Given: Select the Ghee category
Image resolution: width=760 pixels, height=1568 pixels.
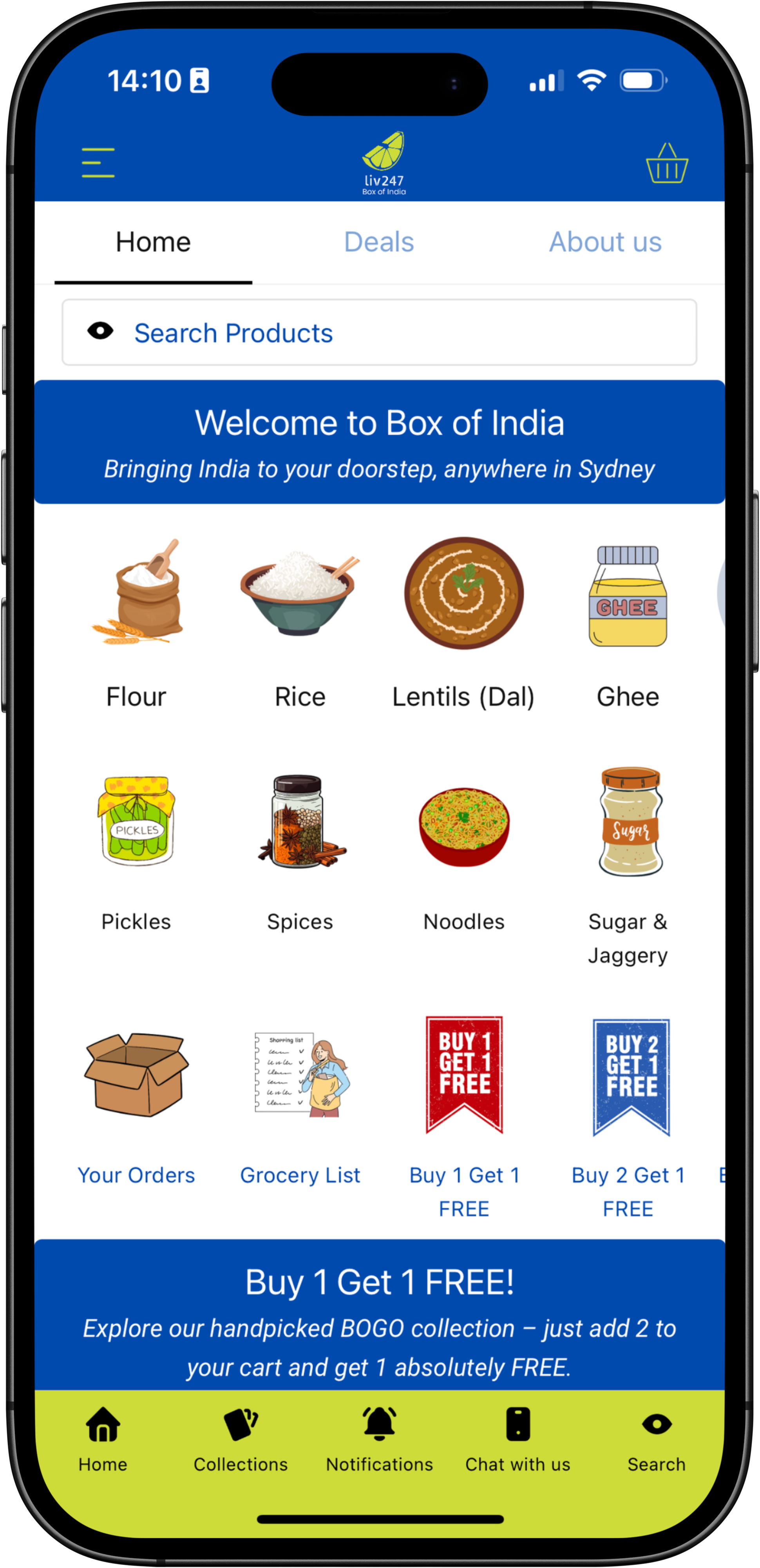Looking at the screenshot, I should click(x=627, y=621).
